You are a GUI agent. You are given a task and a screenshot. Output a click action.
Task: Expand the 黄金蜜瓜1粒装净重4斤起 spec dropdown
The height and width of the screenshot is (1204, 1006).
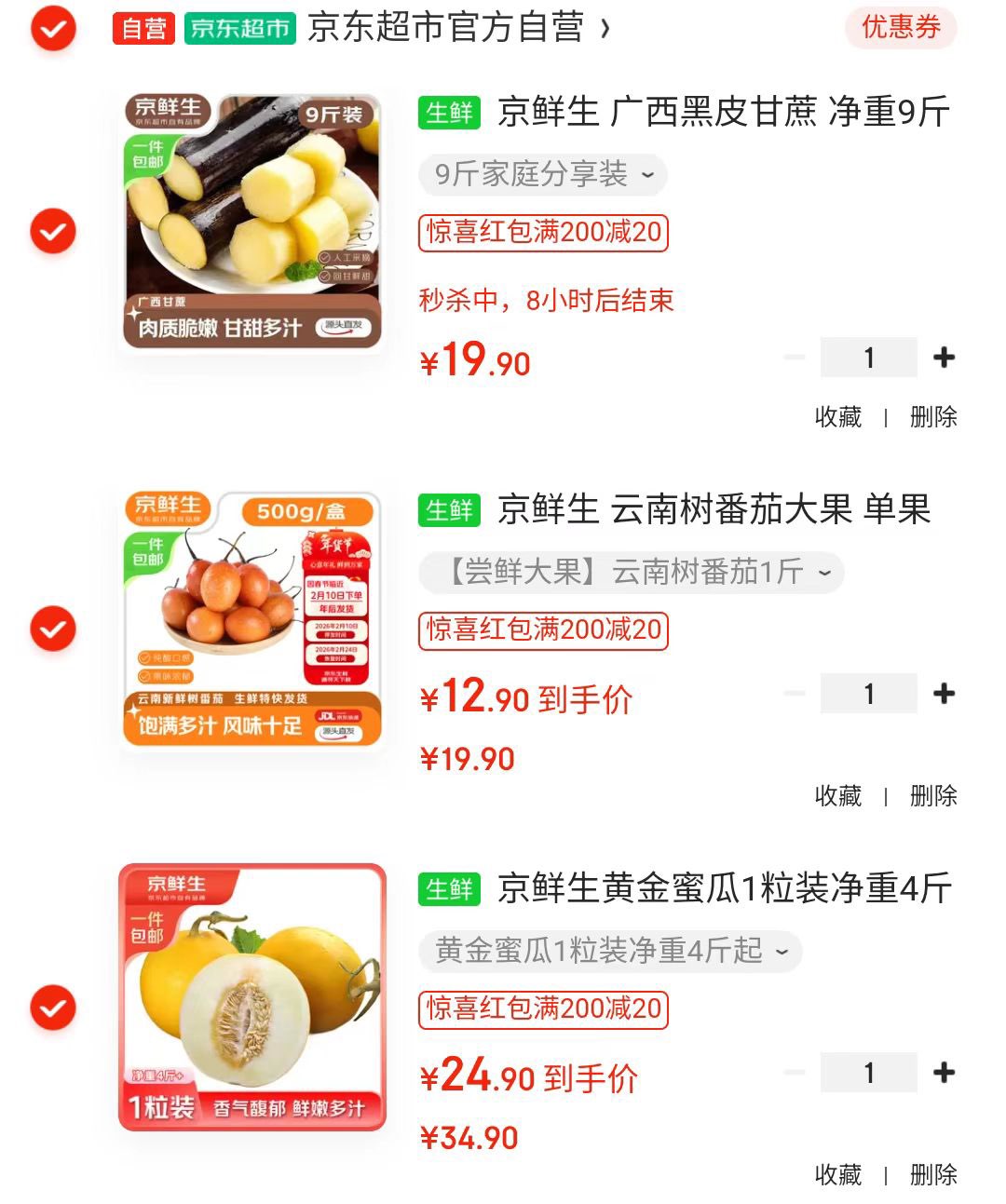point(611,951)
